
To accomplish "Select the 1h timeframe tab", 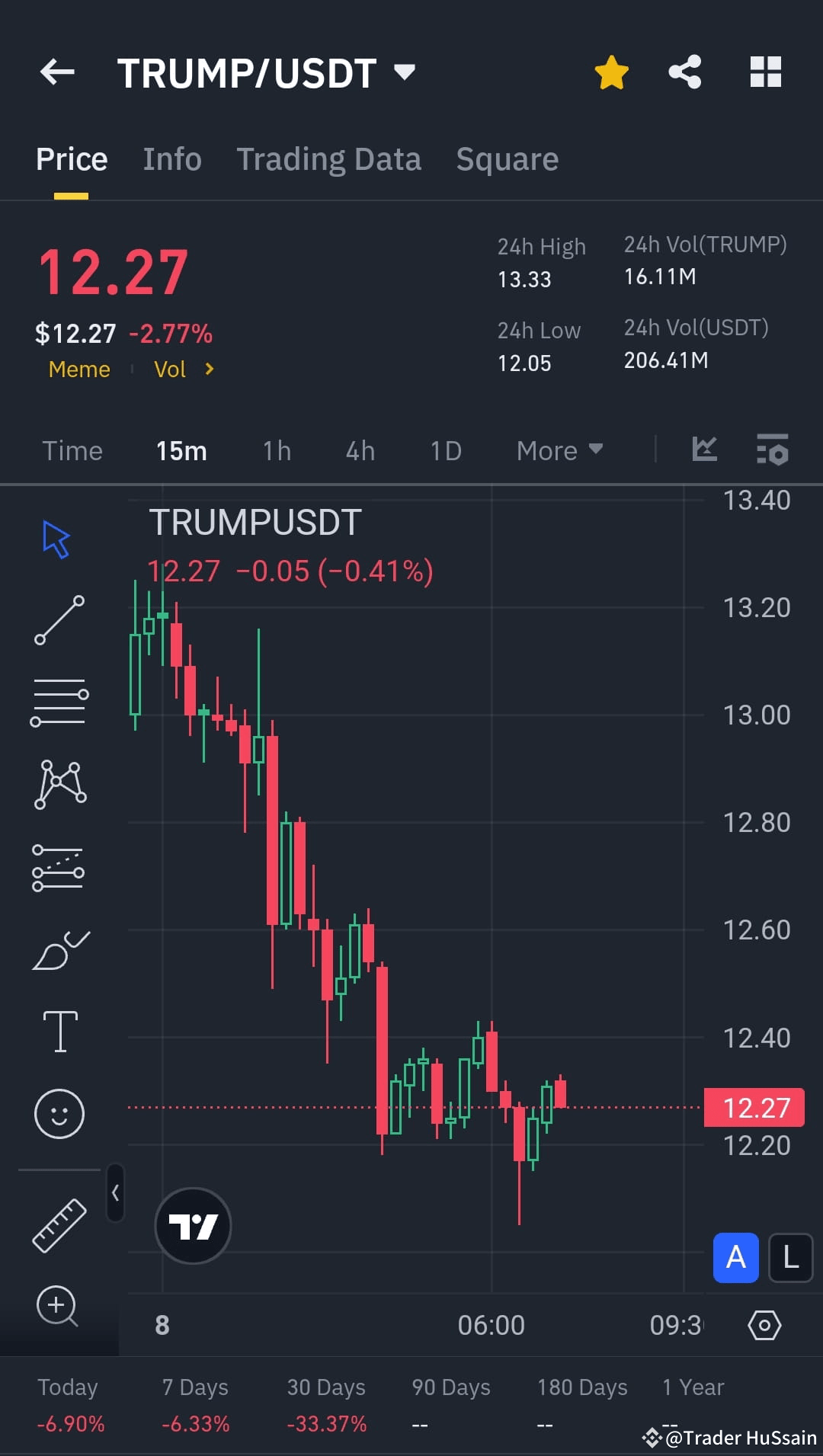I will point(276,450).
